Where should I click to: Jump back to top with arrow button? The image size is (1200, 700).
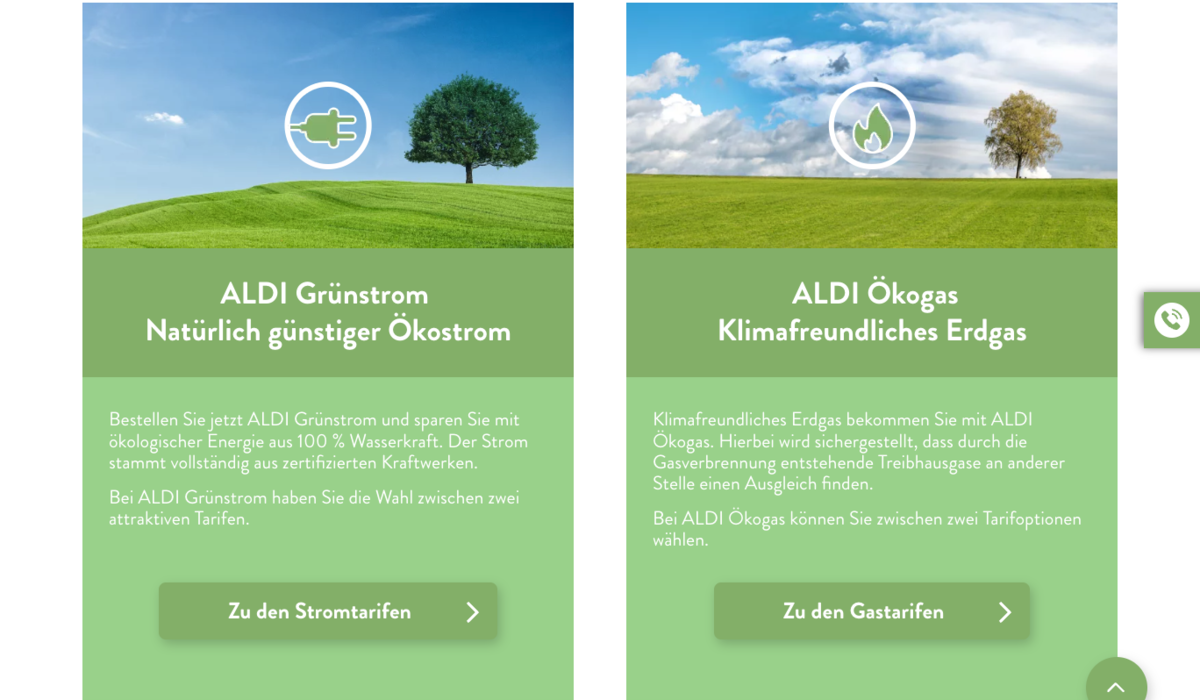tap(1116, 684)
